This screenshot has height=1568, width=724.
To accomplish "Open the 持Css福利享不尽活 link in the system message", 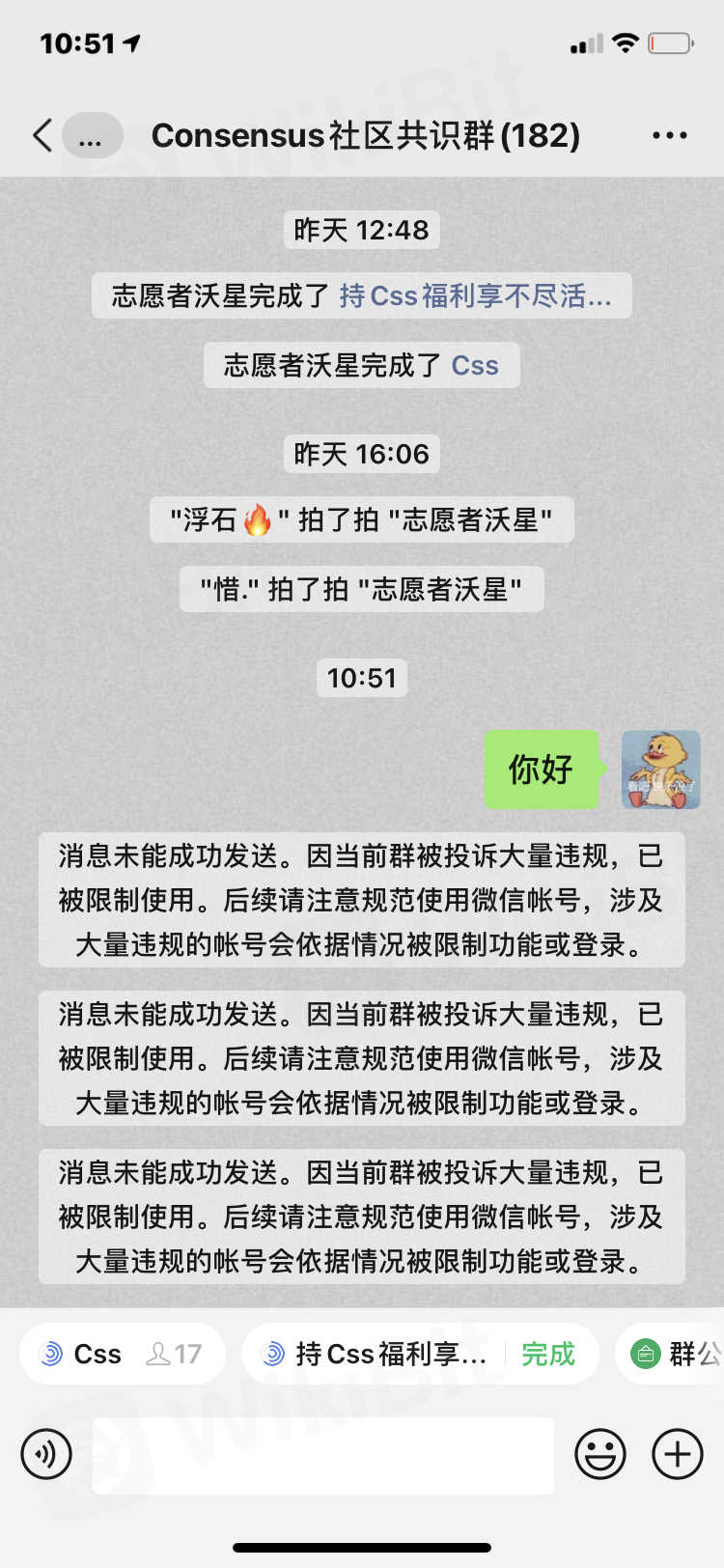I will tap(475, 295).
